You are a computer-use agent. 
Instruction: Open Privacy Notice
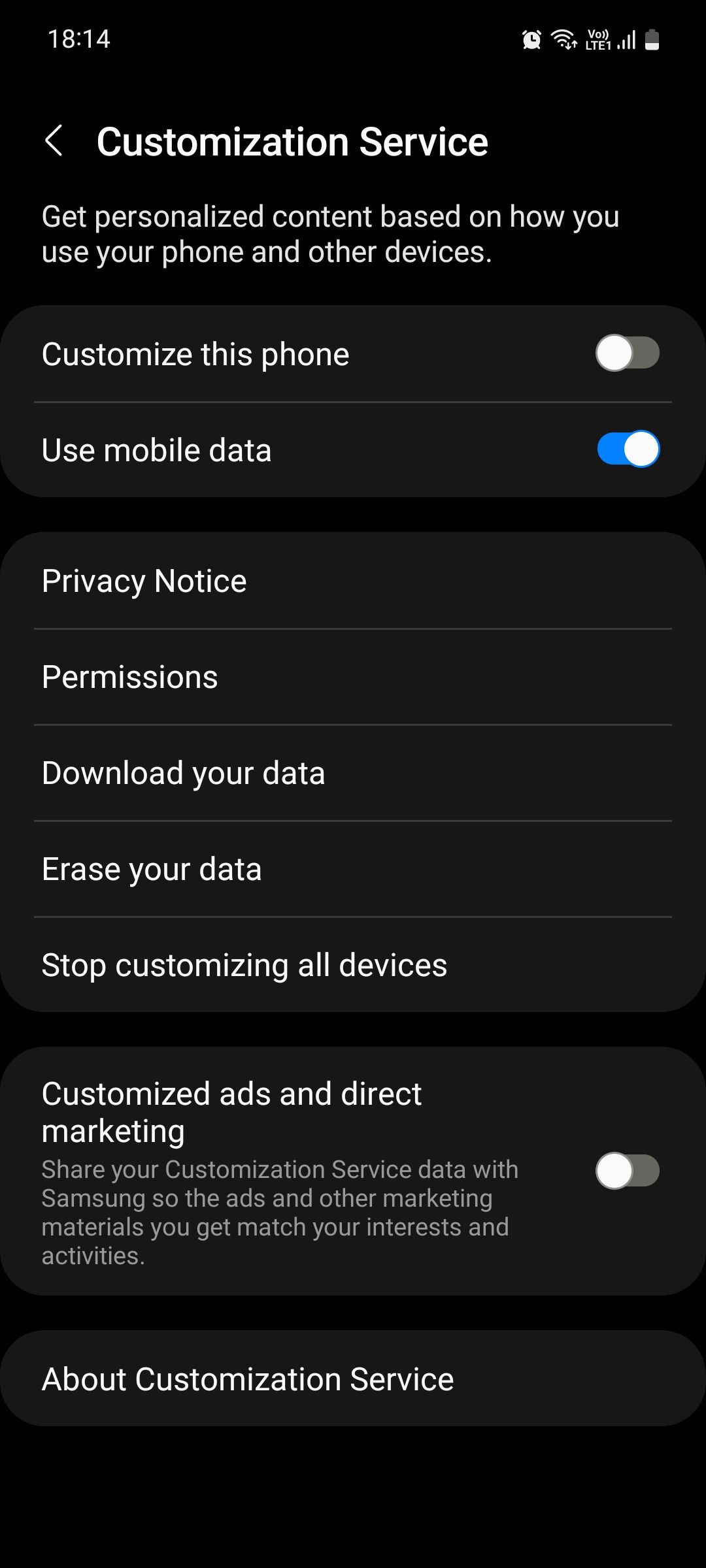click(143, 580)
